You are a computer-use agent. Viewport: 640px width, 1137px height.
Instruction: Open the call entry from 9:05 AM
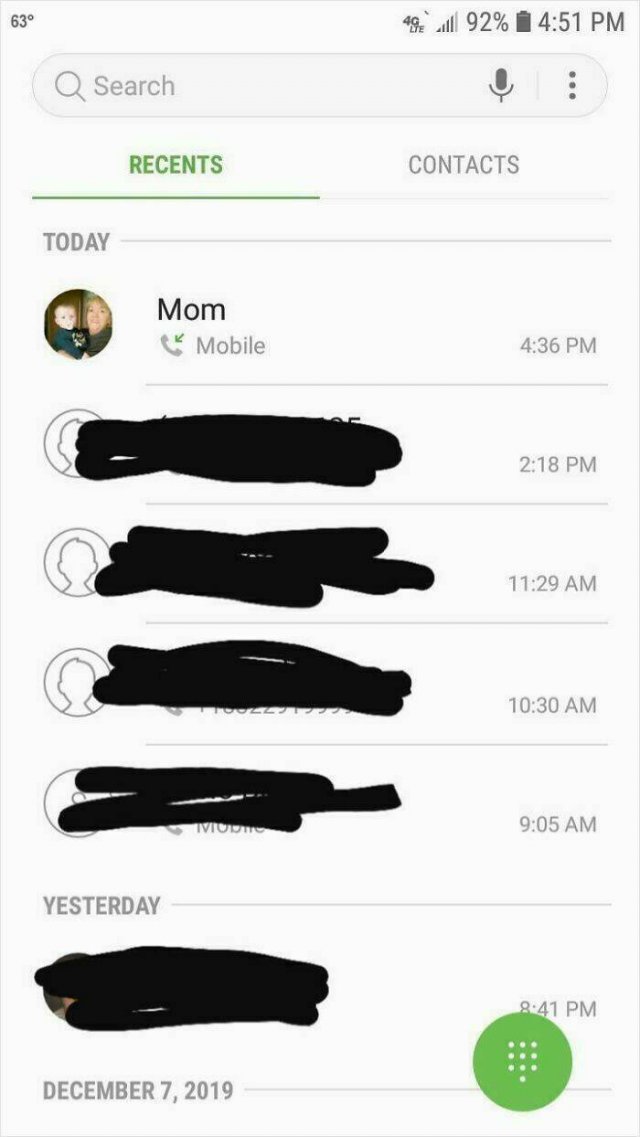tap(350, 805)
